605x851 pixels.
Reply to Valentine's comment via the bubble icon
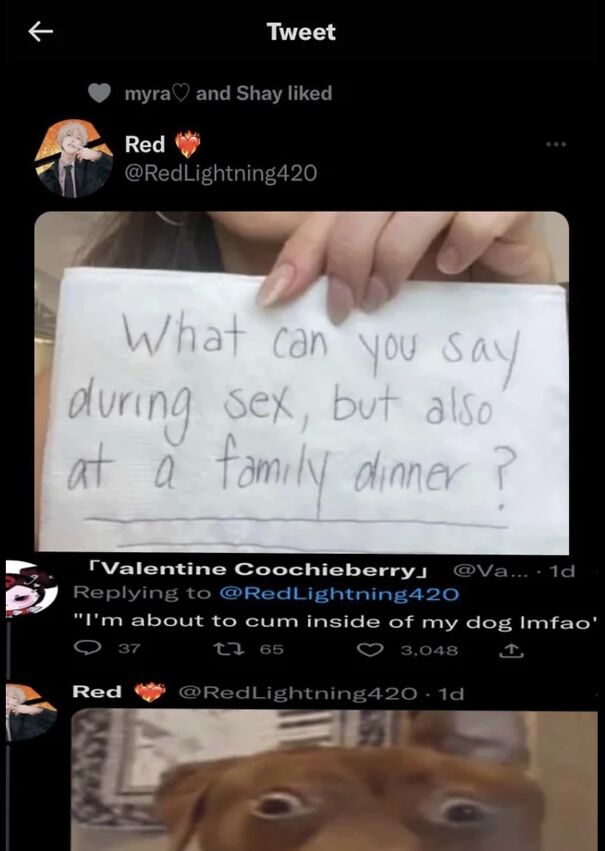tap(87, 649)
